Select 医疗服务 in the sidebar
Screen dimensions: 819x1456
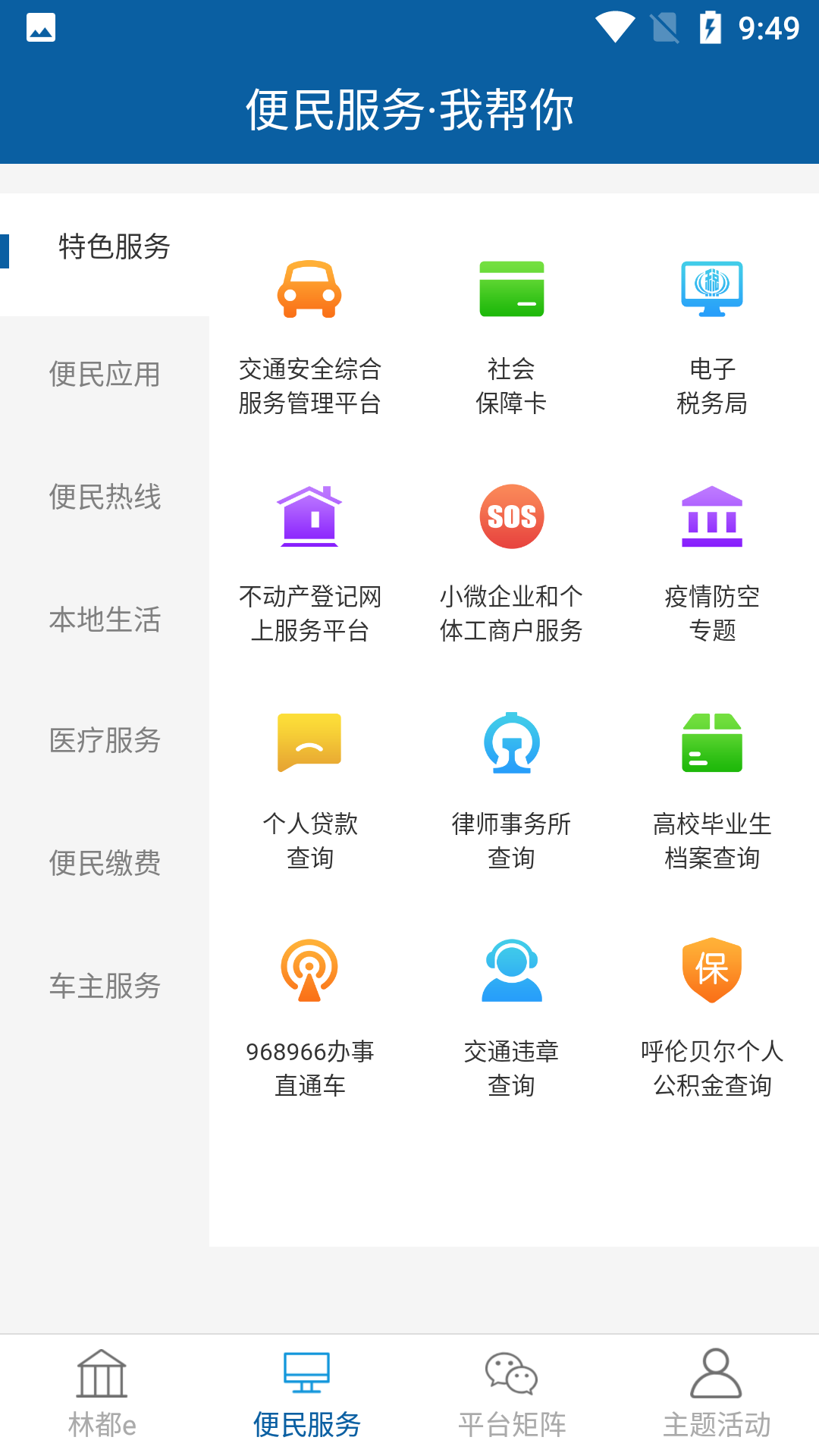point(105,741)
